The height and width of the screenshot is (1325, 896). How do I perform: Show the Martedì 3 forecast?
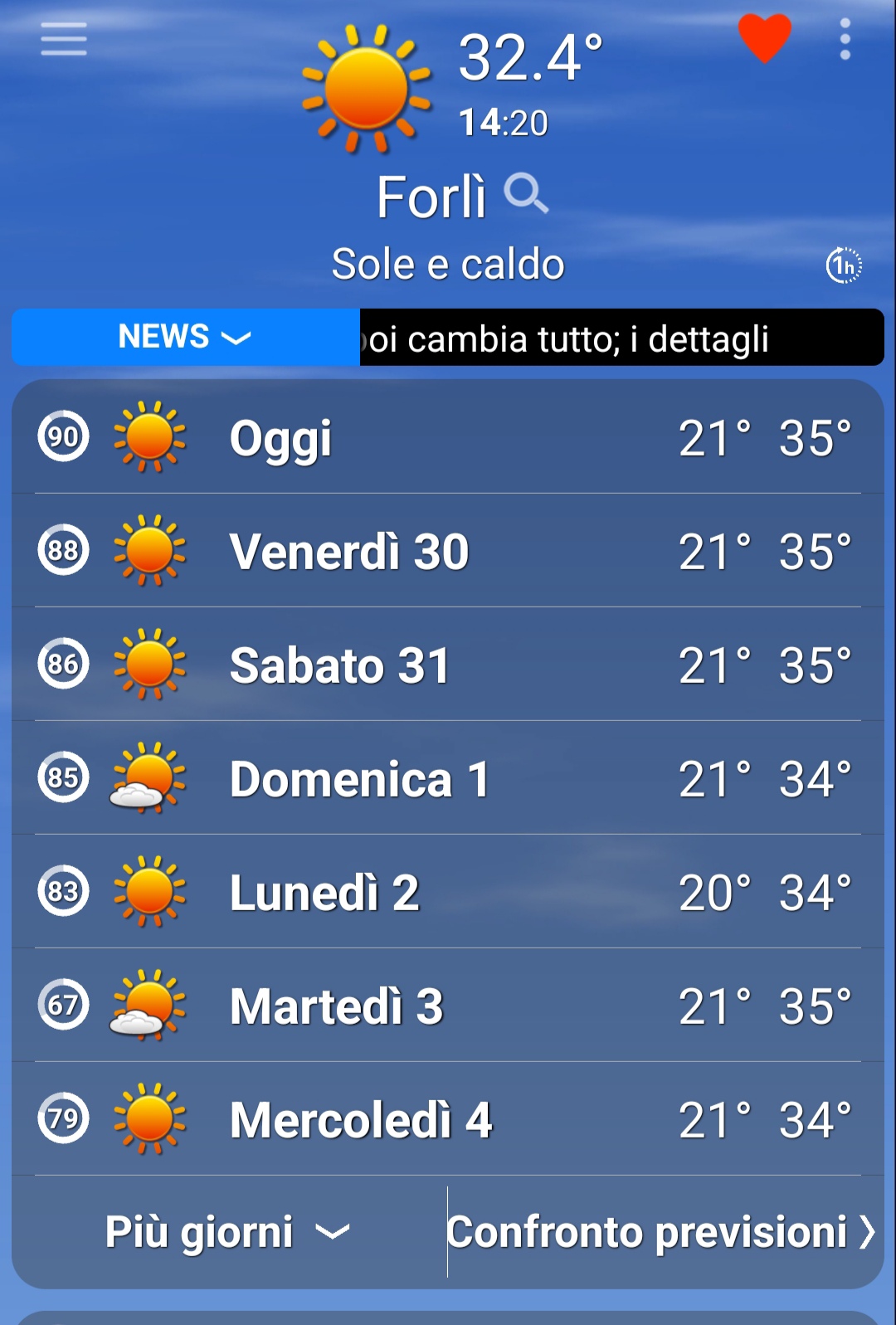point(448,1006)
